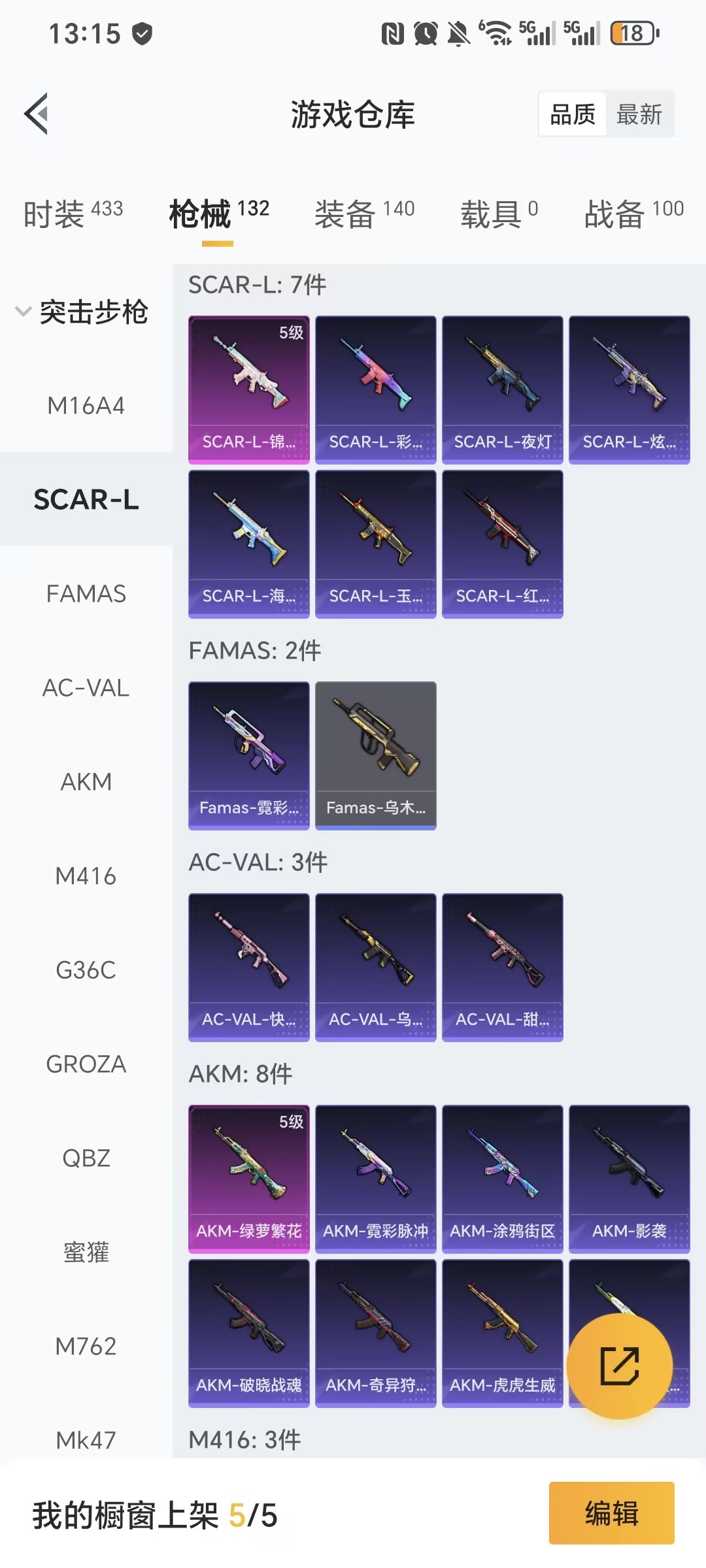
Task: View the AKM-绿萝繁花 level 5 skin
Action: (248, 1179)
